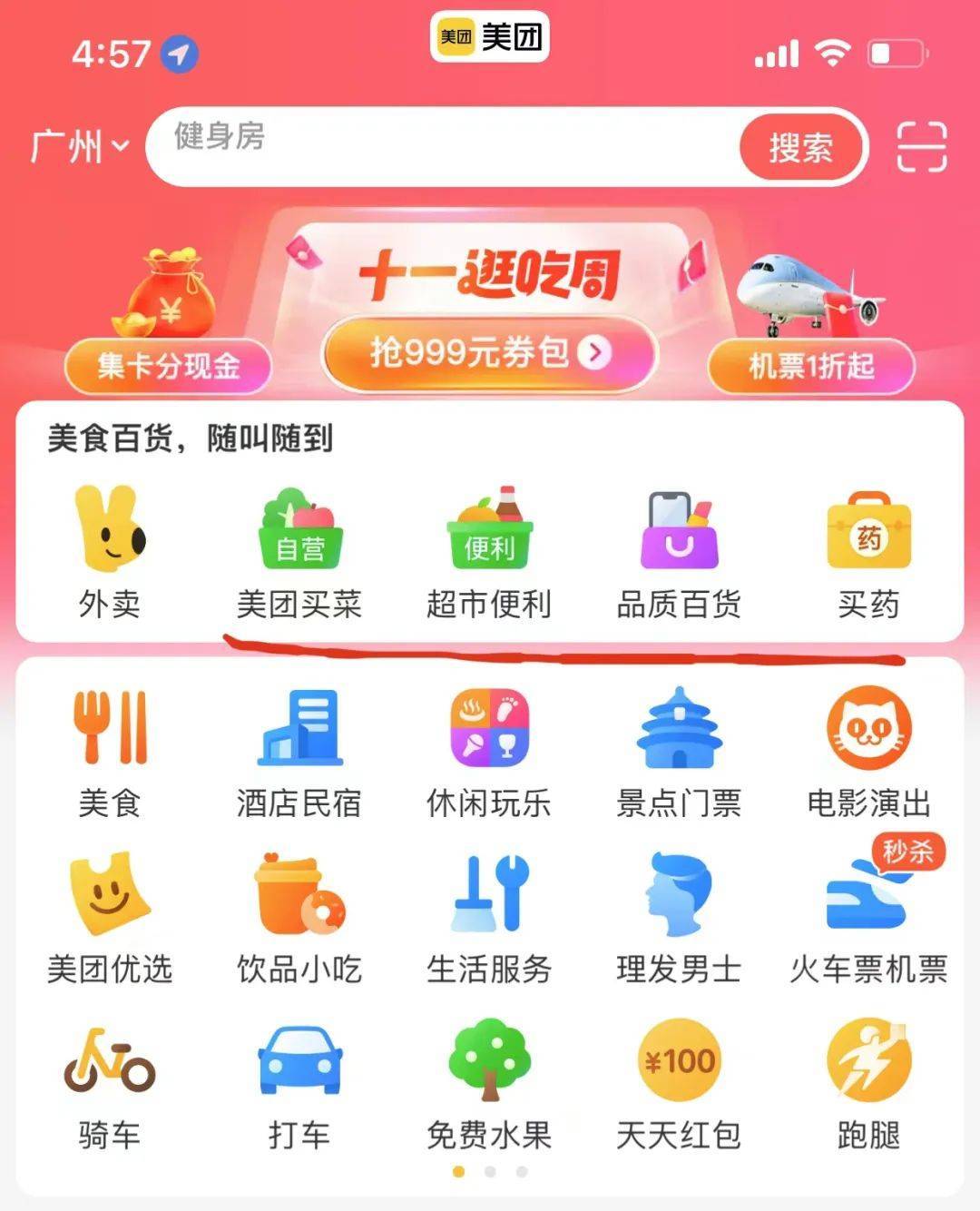The image size is (980, 1211).
Task: Open 集卡分现金 promotion
Action: pos(168,365)
